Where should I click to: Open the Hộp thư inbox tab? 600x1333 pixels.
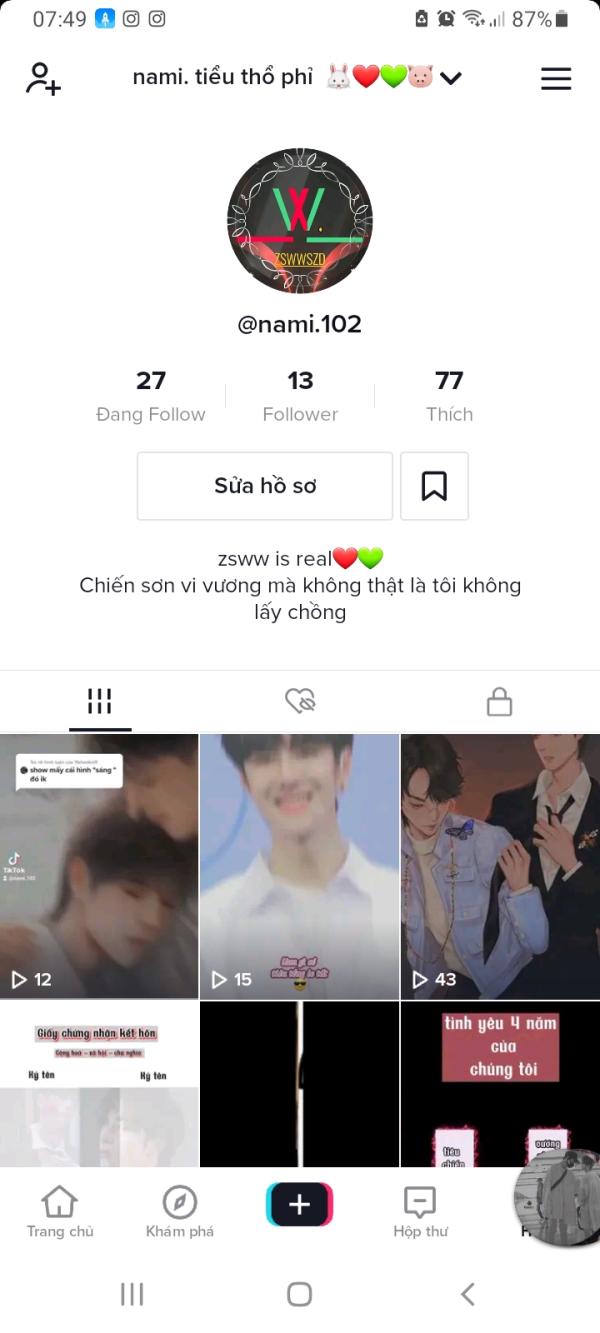(420, 1212)
